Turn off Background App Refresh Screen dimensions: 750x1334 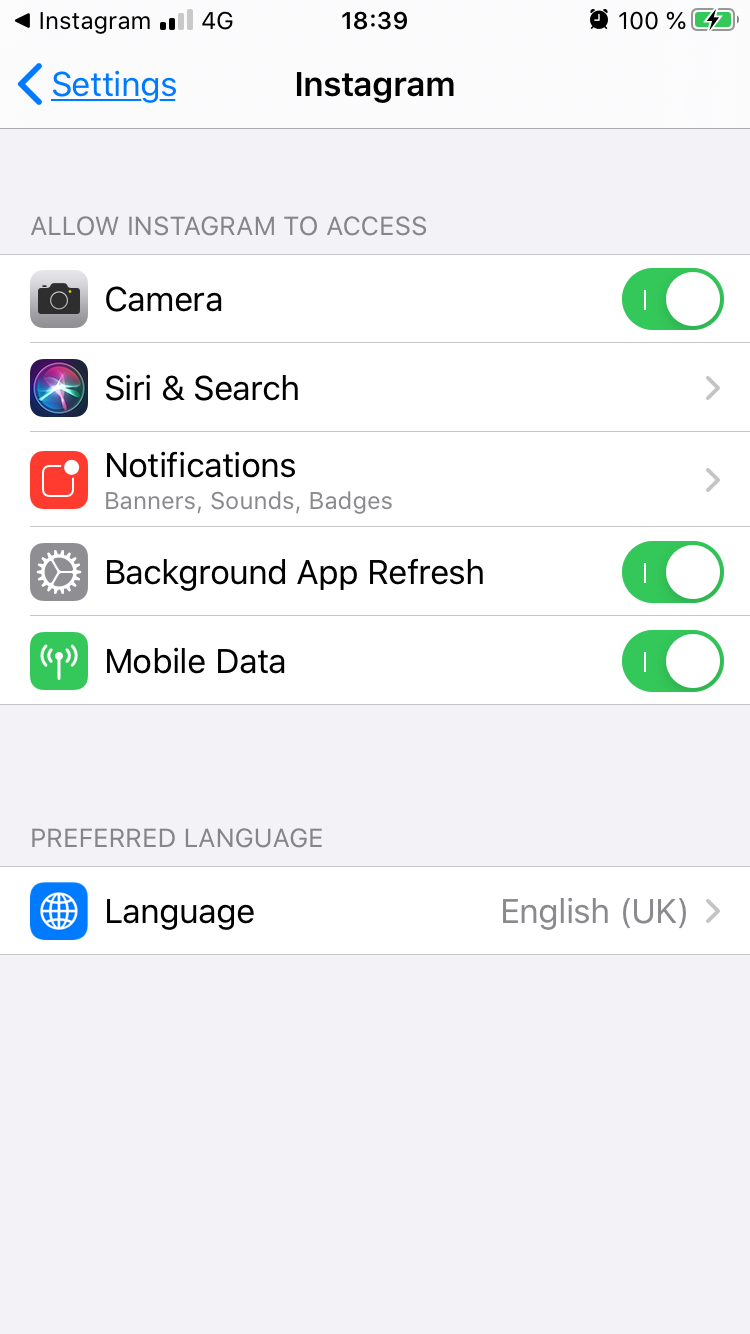[x=672, y=572]
